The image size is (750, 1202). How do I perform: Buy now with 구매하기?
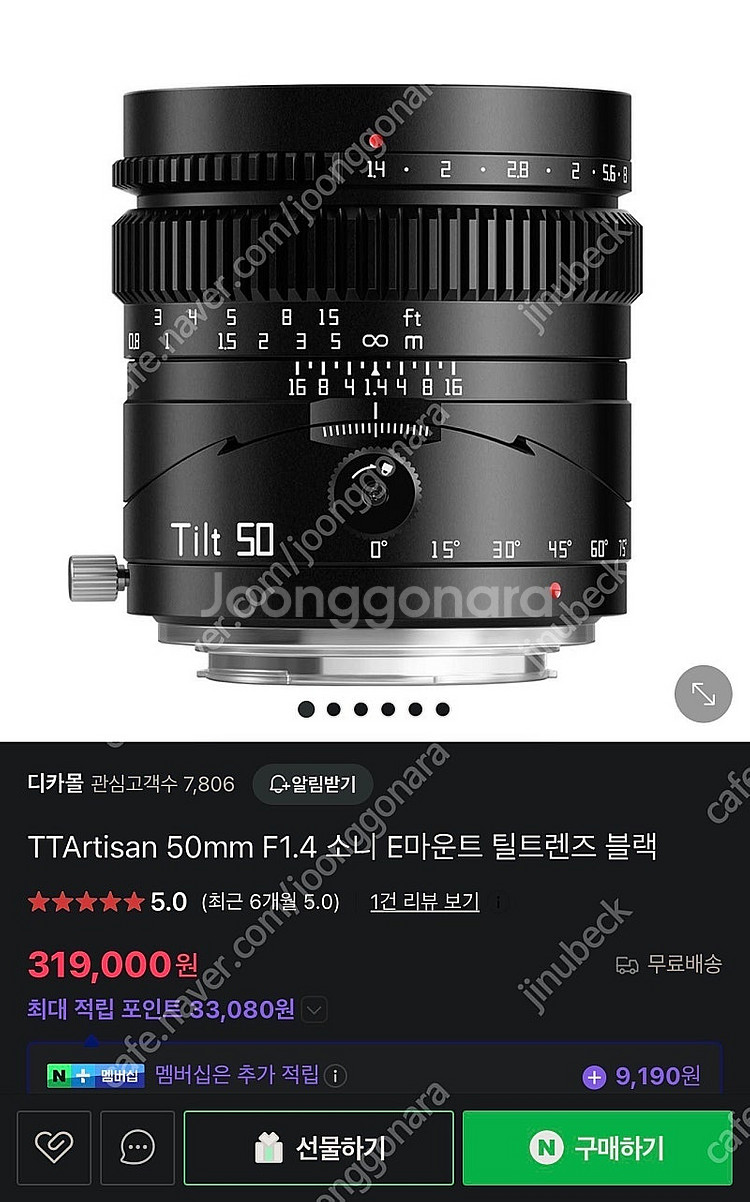click(x=598, y=1147)
